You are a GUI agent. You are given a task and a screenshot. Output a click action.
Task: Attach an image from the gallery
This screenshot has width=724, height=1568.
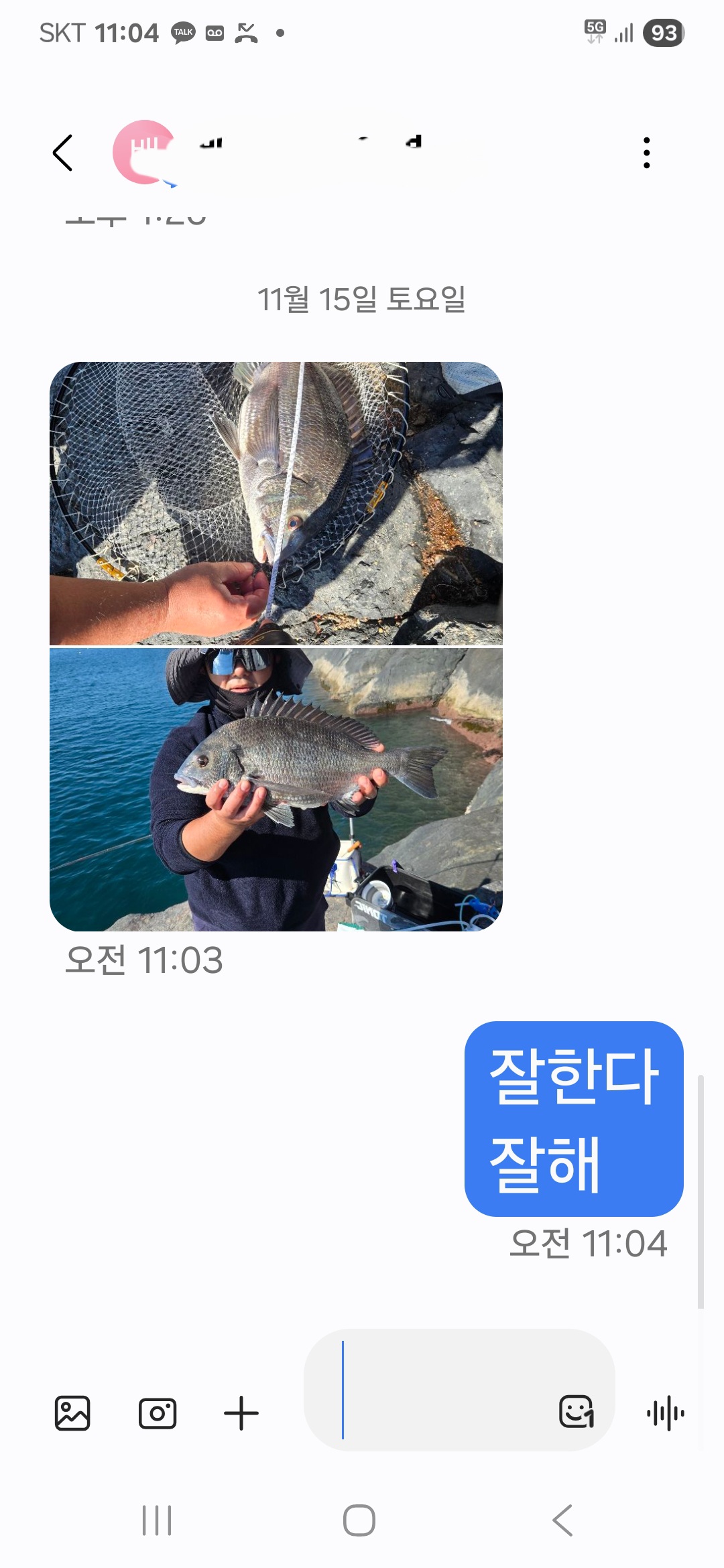click(x=72, y=1413)
